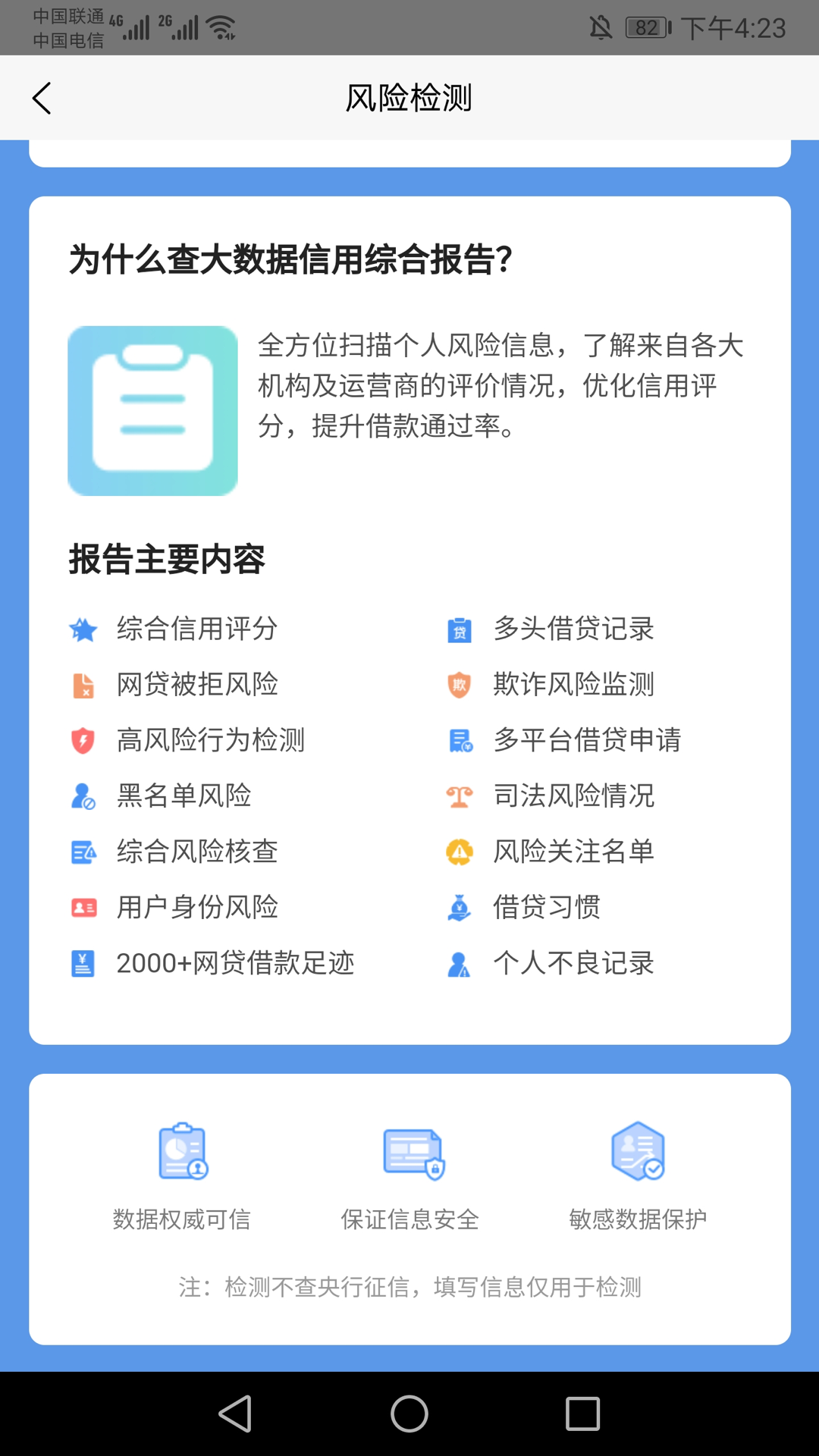Tap the 个人不良记录 person alert icon

click(460, 963)
